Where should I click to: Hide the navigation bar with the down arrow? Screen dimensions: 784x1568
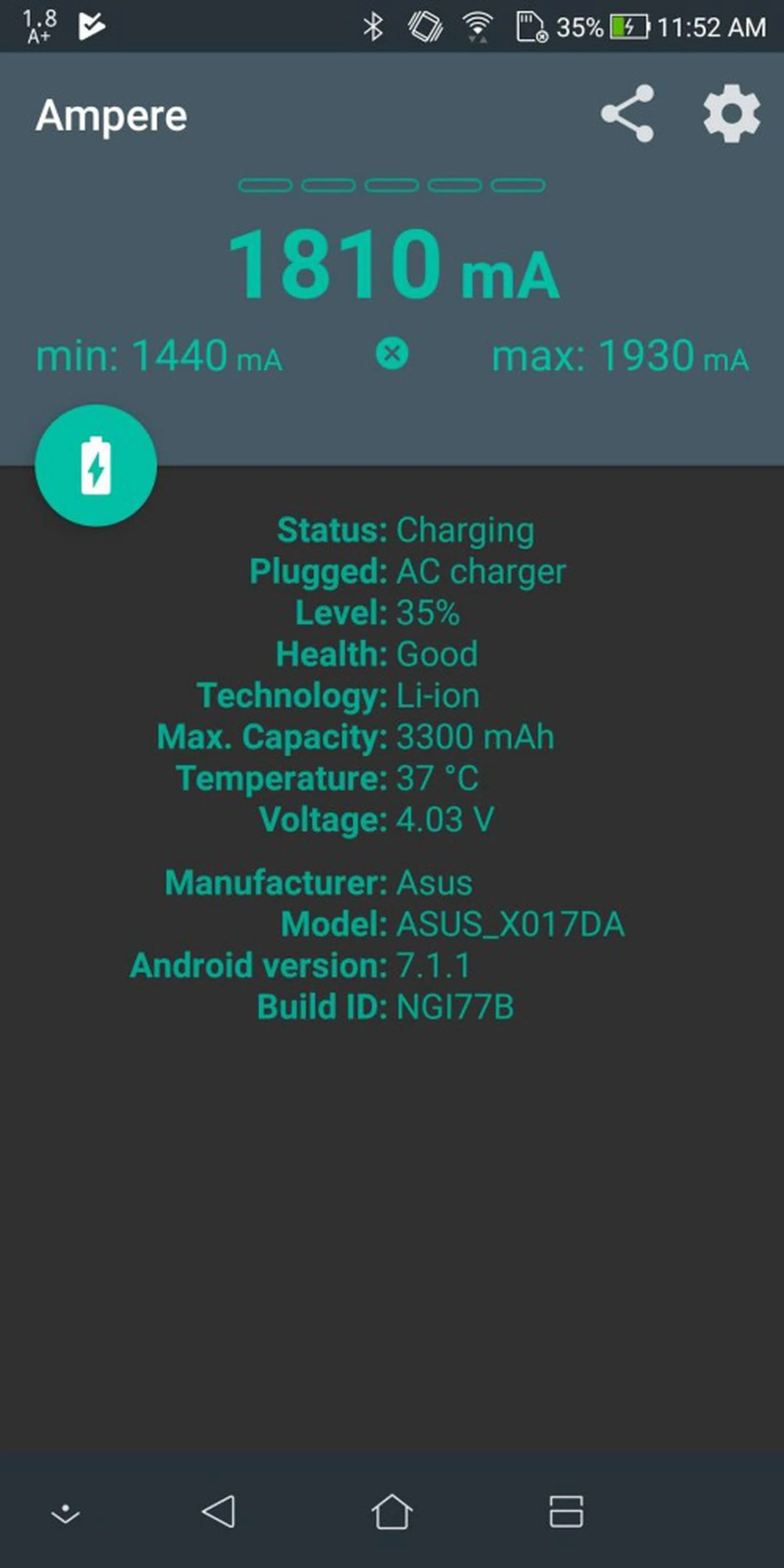[x=66, y=1512]
